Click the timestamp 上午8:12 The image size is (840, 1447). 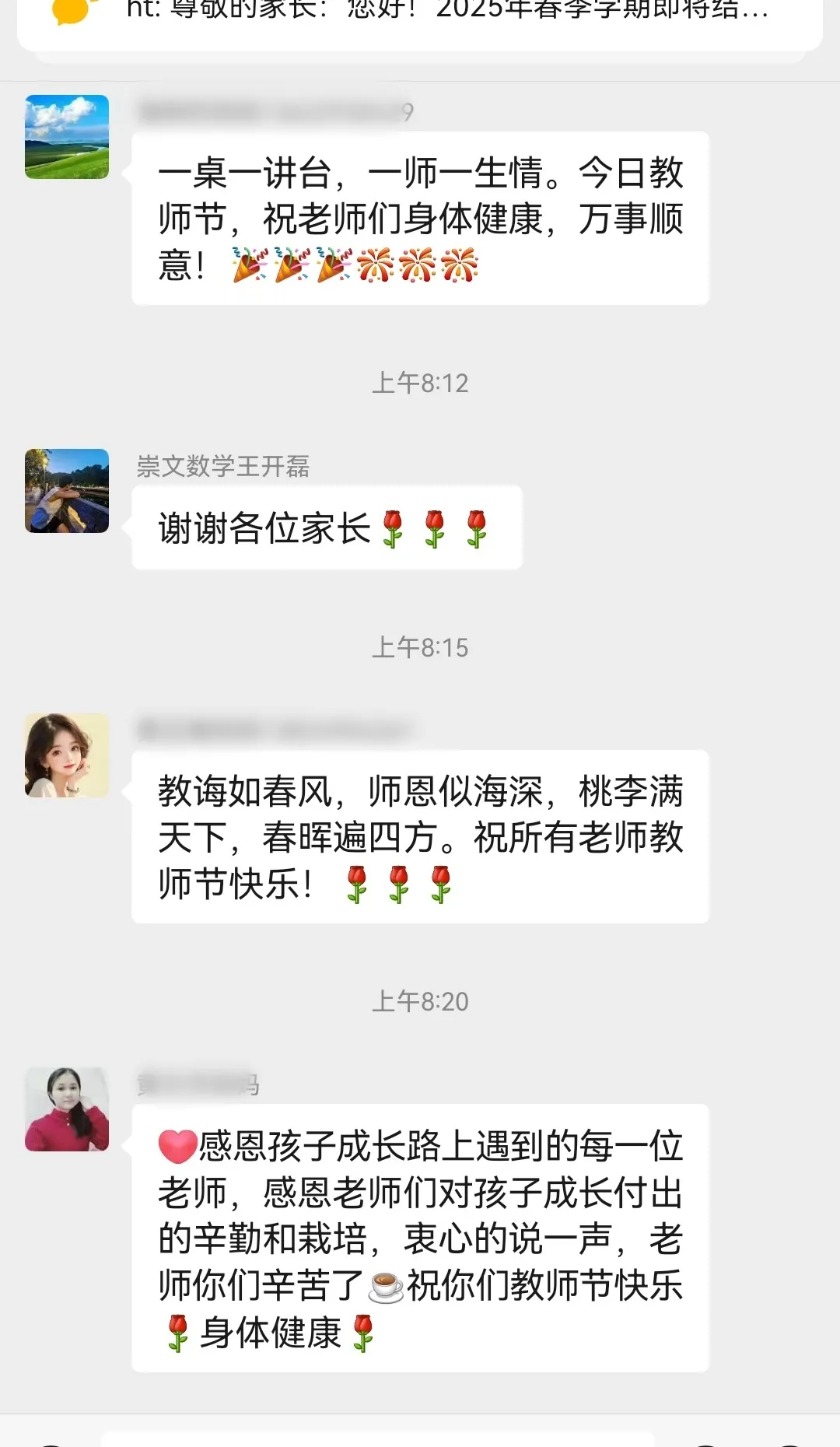tap(420, 381)
